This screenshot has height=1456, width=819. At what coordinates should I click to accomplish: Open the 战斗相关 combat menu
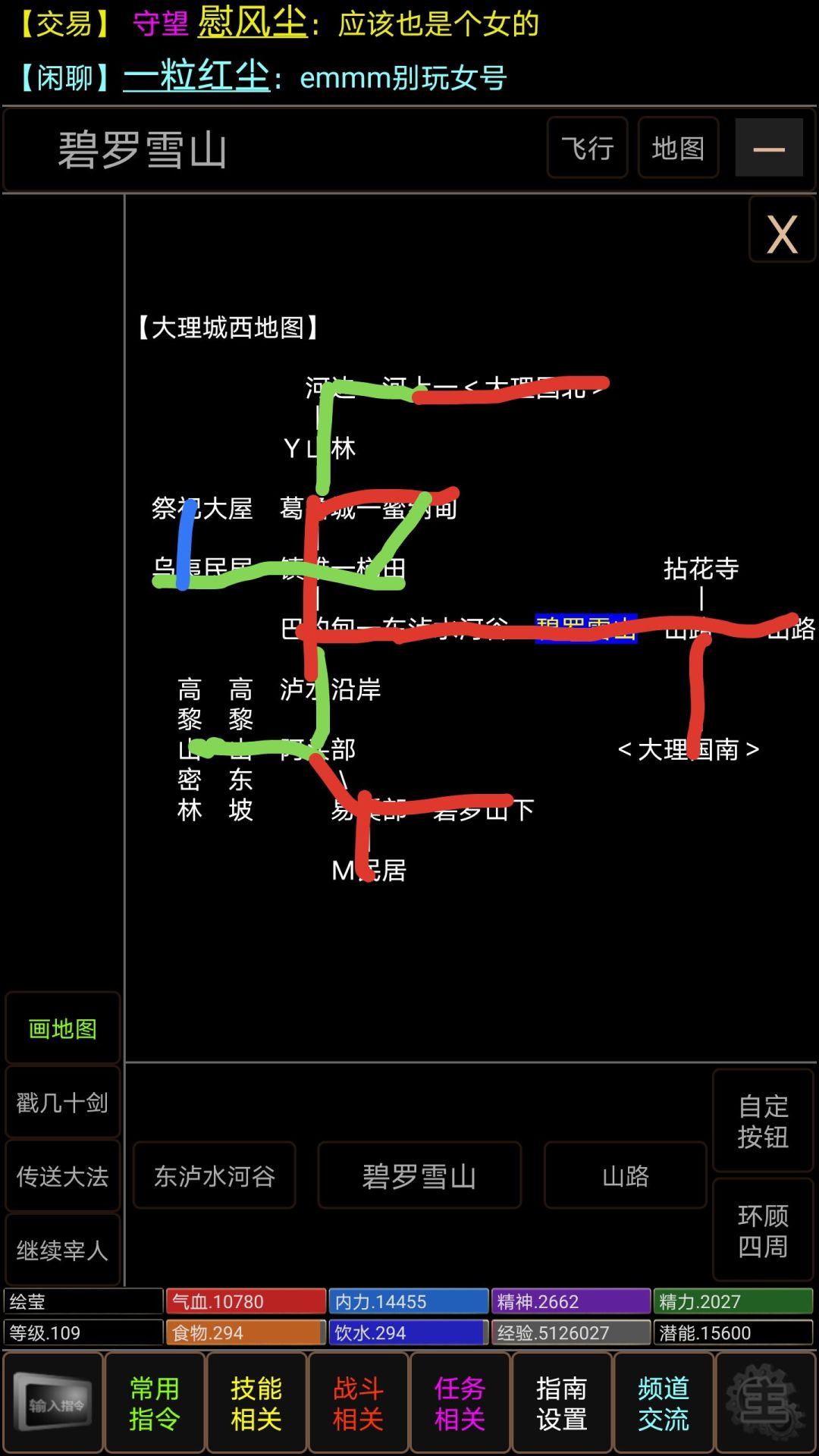(357, 1403)
